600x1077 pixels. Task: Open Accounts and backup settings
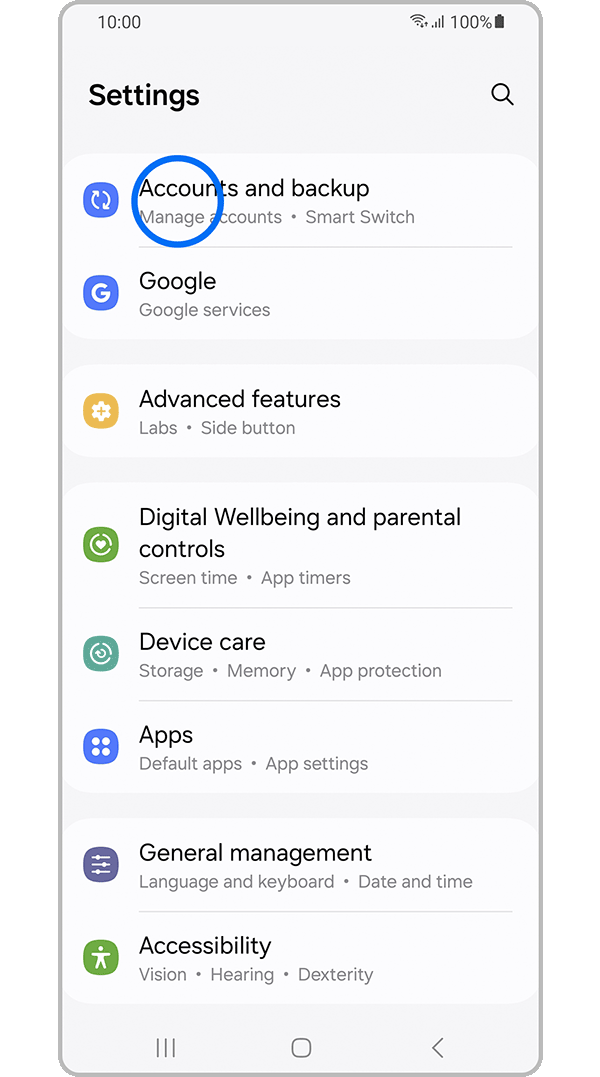[x=300, y=201]
